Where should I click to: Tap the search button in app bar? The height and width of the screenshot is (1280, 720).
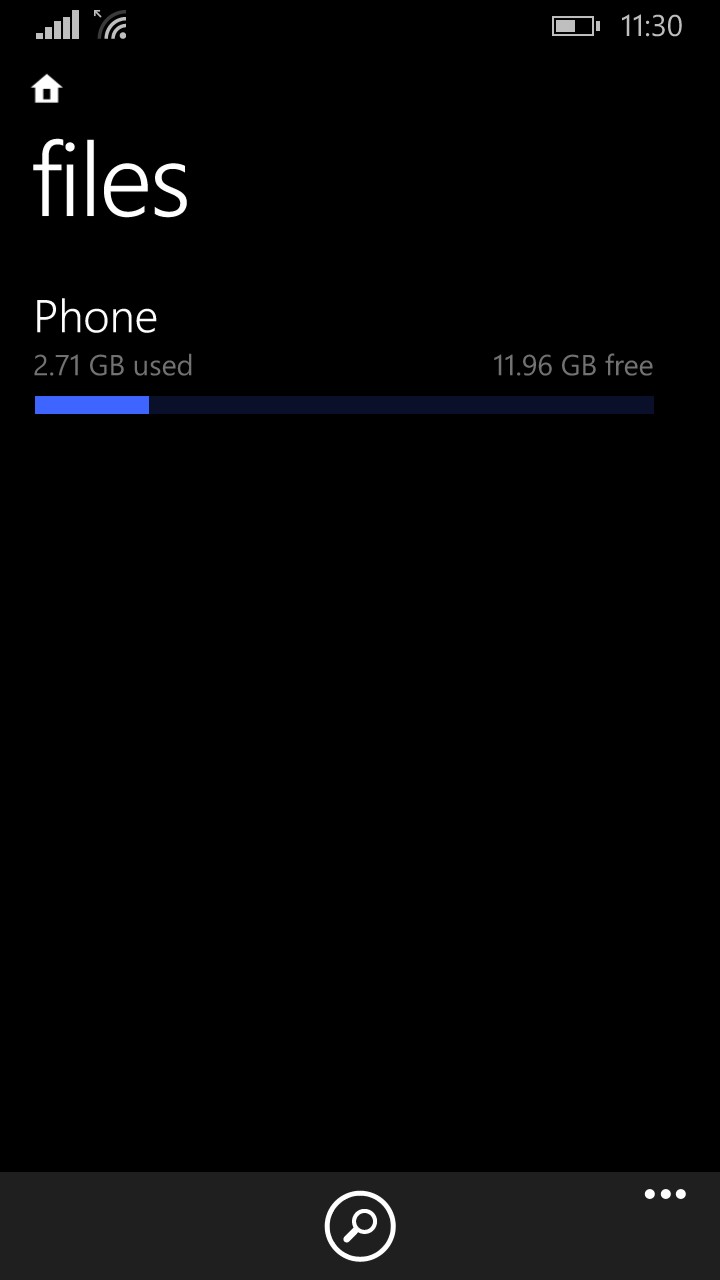[x=360, y=1226]
